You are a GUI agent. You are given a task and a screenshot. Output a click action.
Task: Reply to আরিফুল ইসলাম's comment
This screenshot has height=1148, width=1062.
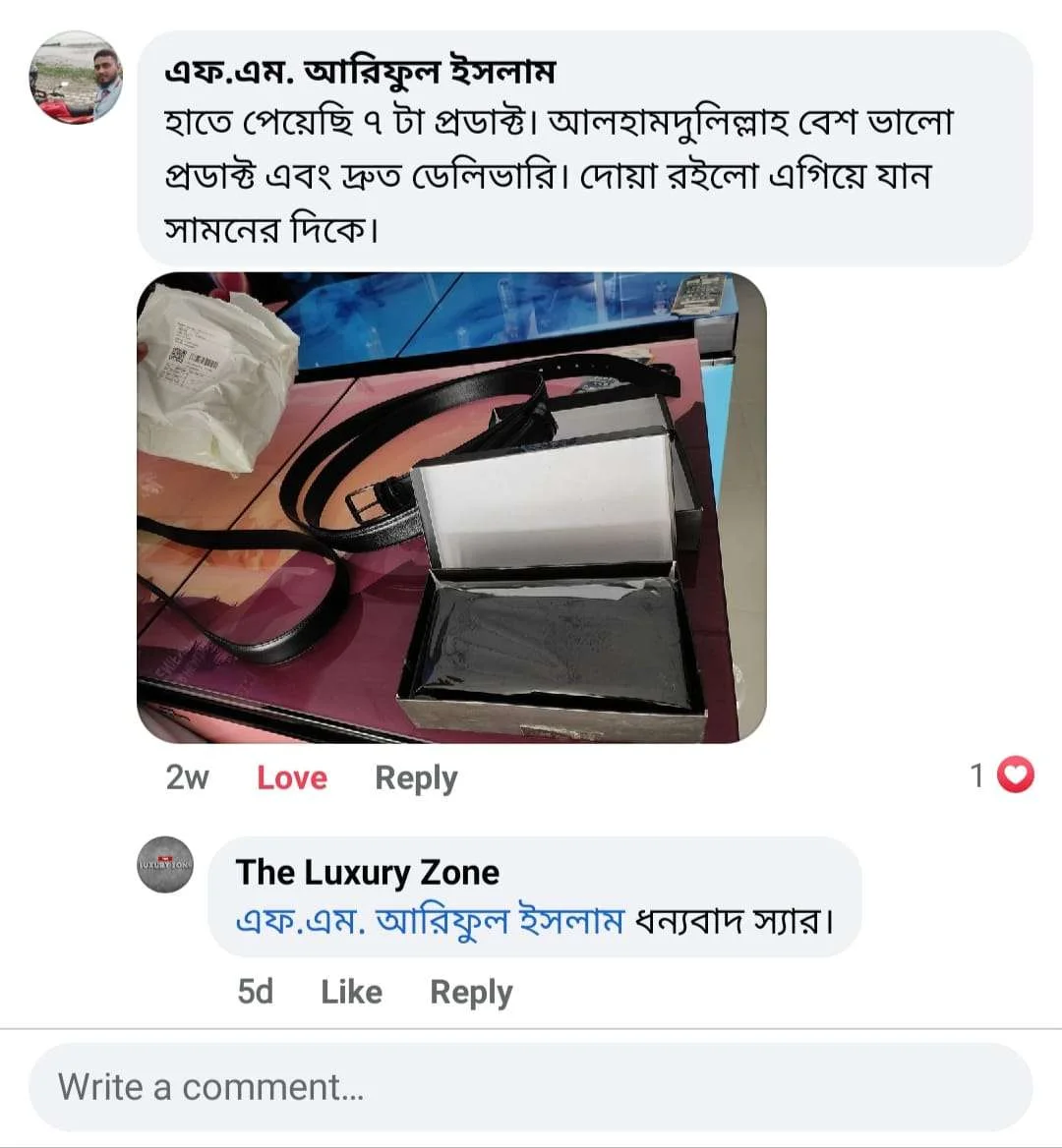click(416, 777)
